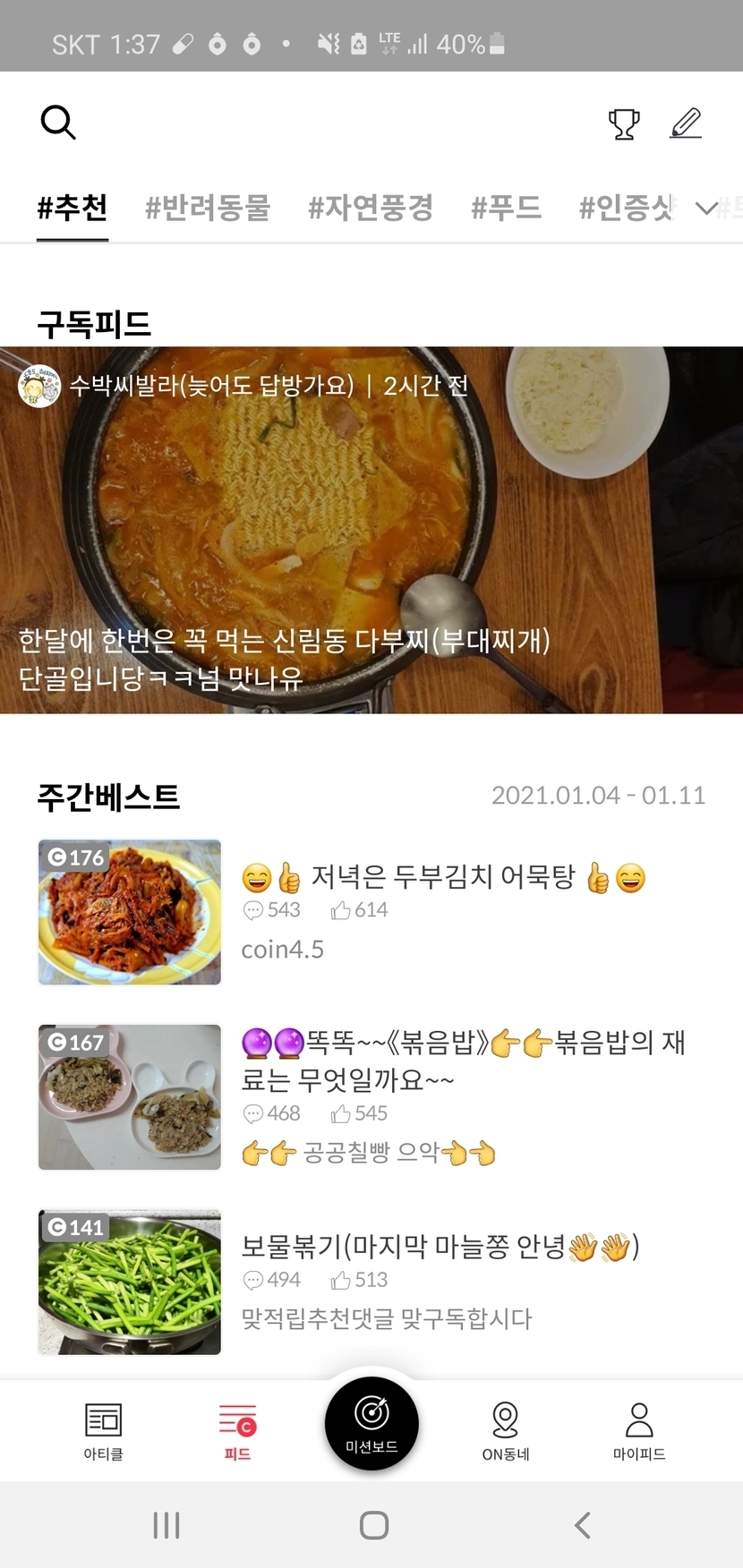Open the trophy ranking icon
The image size is (743, 1568).
(x=624, y=124)
